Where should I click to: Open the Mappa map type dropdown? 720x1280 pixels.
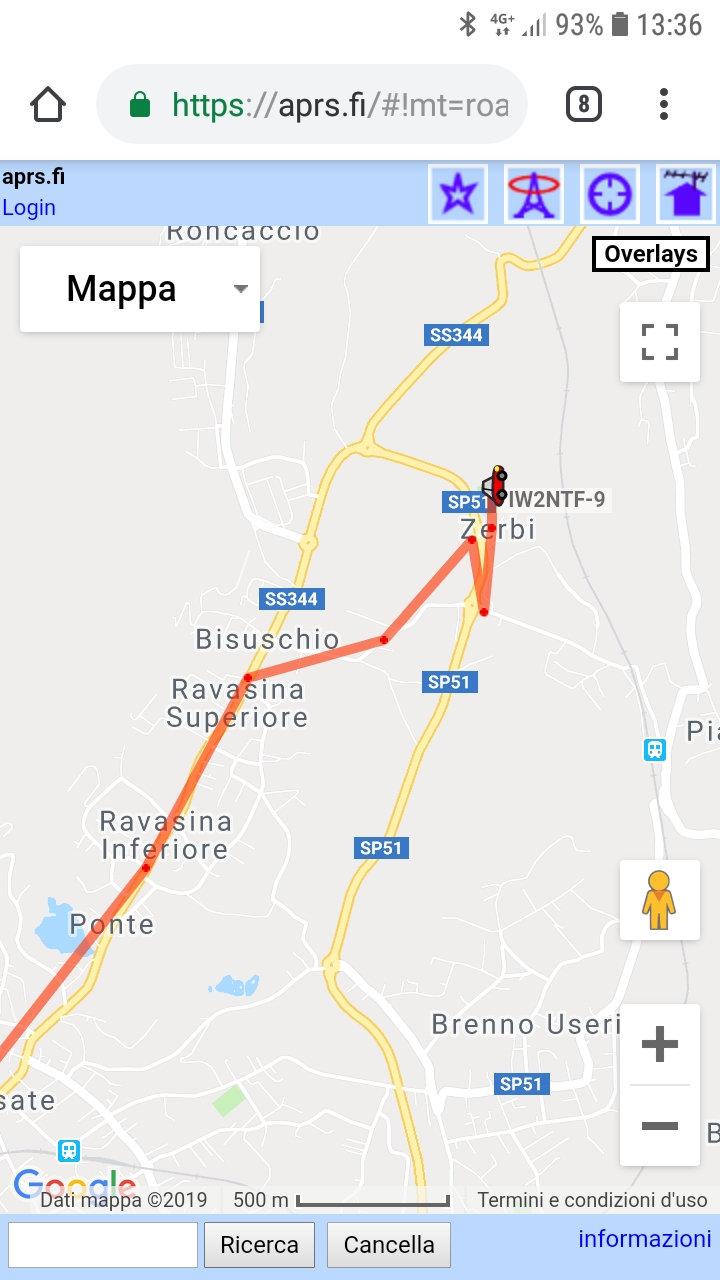(140, 289)
